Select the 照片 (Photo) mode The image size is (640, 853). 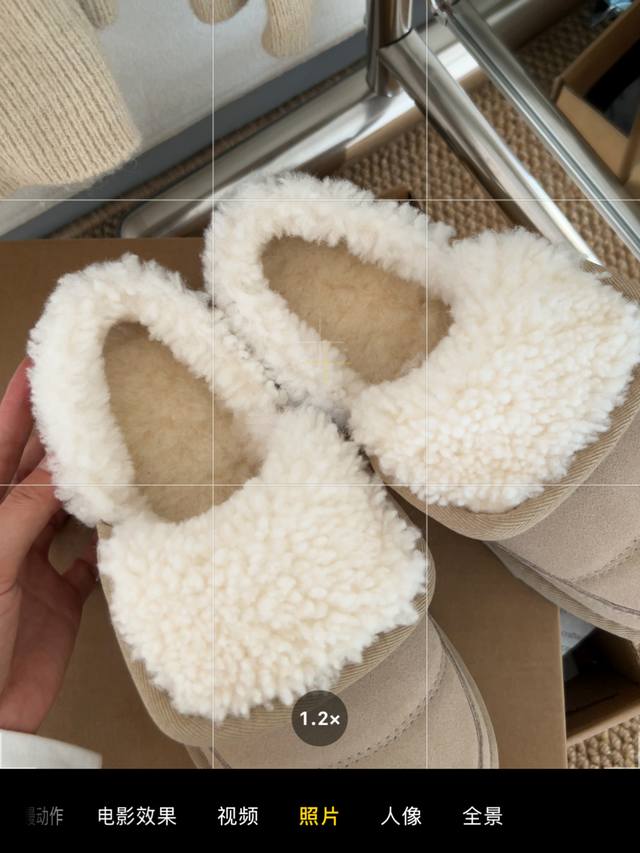(319, 816)
